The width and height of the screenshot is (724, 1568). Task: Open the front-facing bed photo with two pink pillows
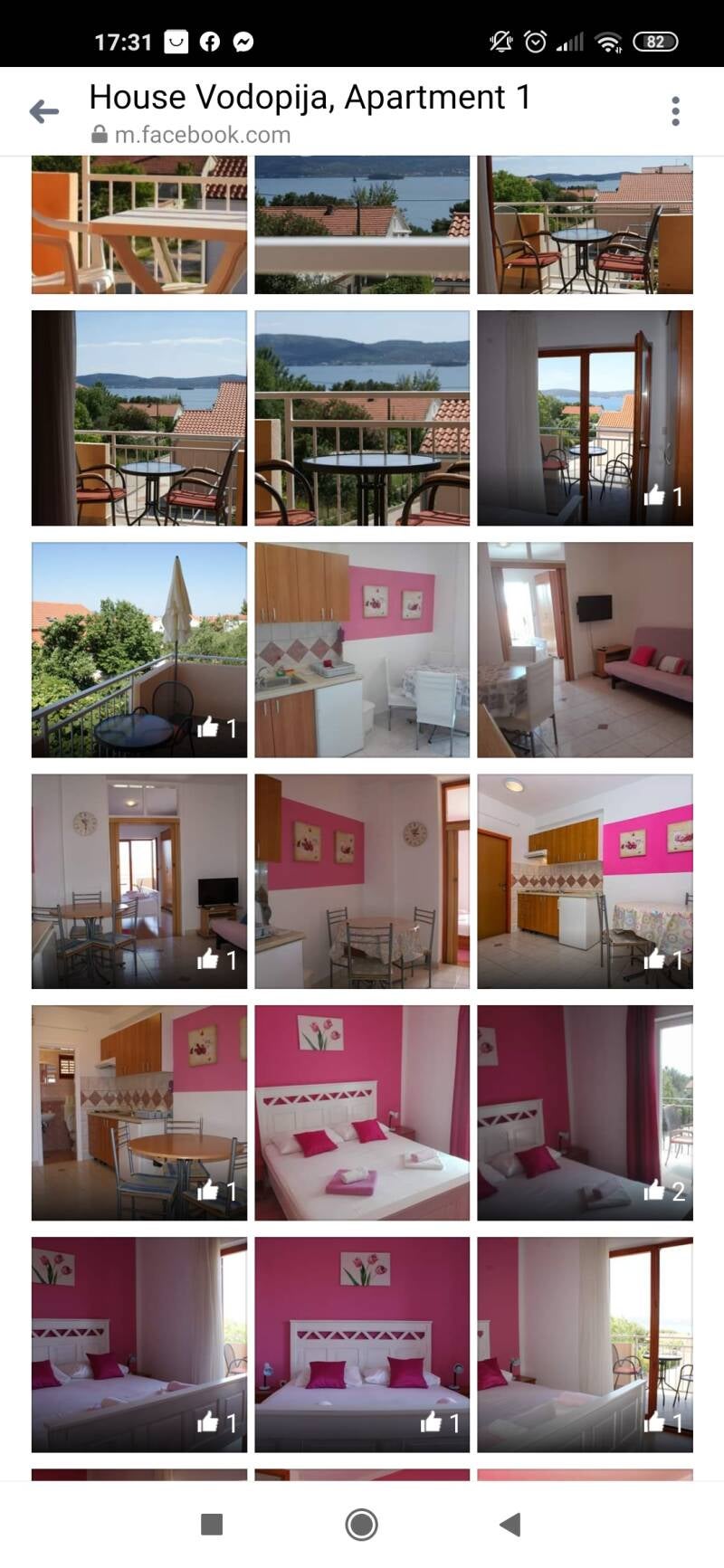pyautogui.click(x=362, y=1345)
